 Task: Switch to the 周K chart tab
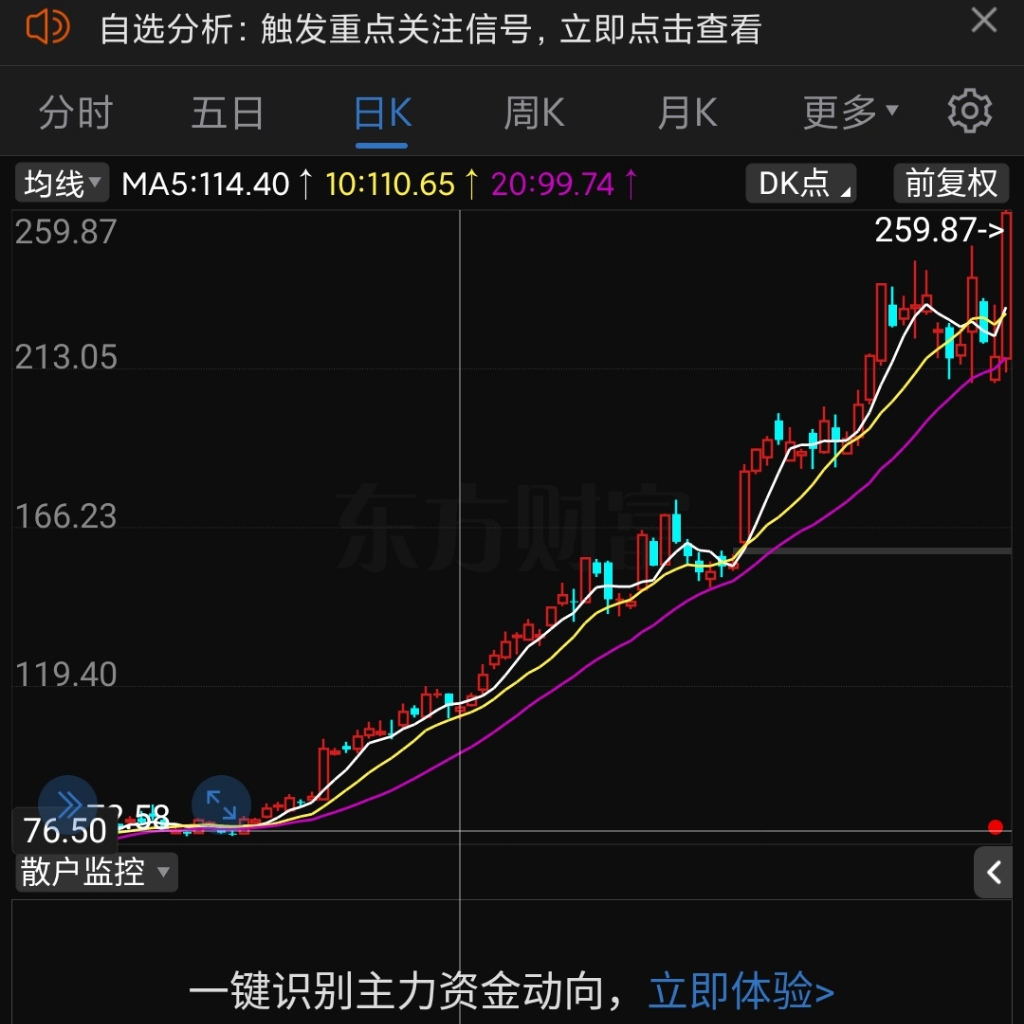click(x=534, y=113)
